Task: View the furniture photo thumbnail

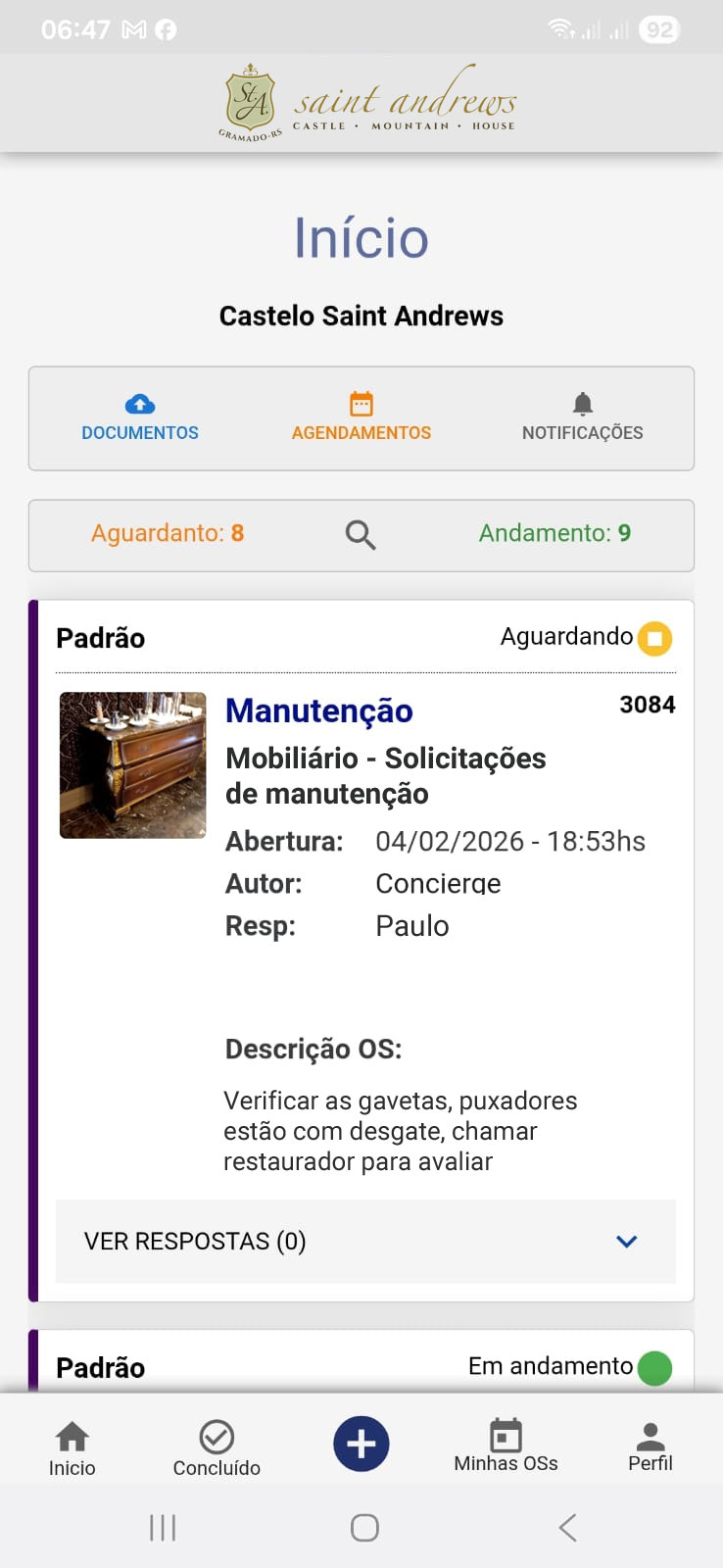Action: coord(132,765)
